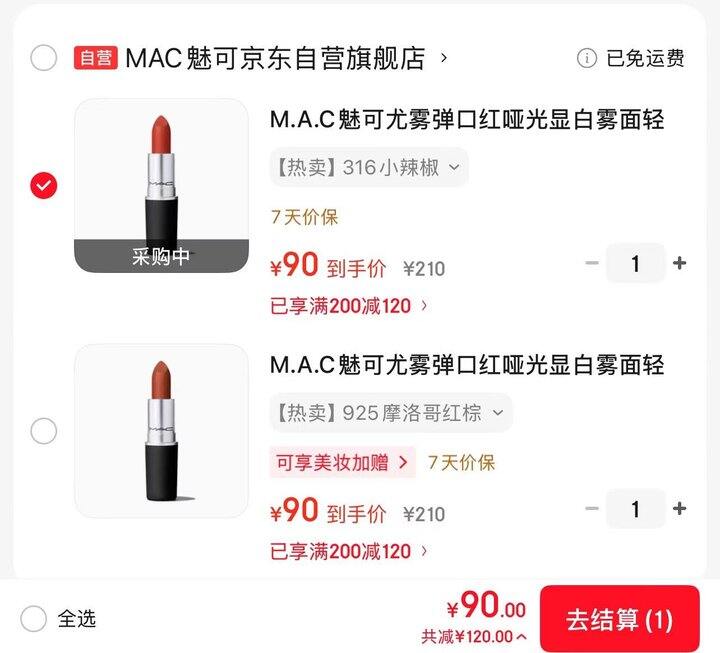View 已享满200减120 promo under 316小辣椒
Viewport: 720px width, 653px height.
pos(348,305)
